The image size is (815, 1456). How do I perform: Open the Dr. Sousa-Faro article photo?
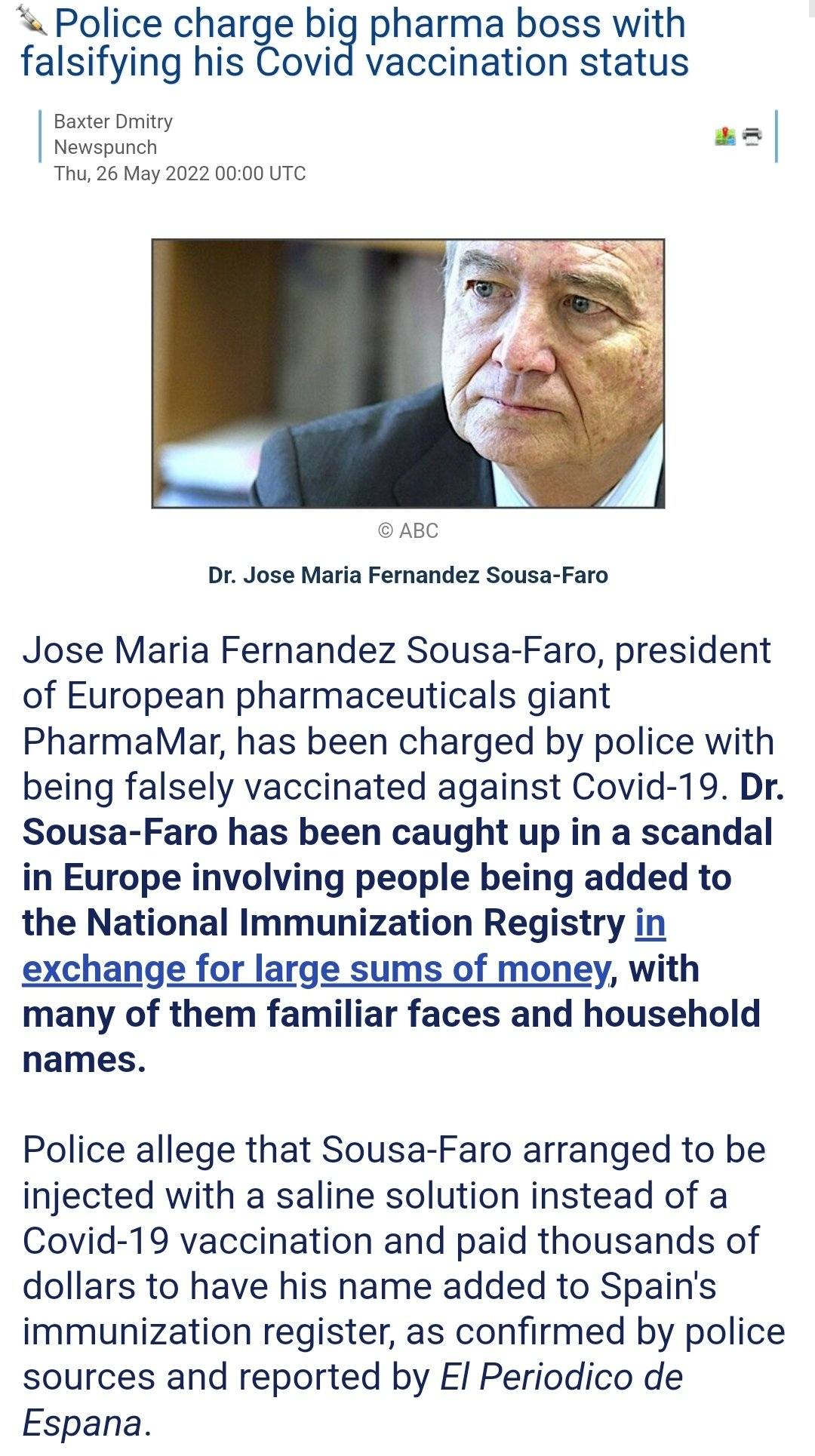coord(407,373)
